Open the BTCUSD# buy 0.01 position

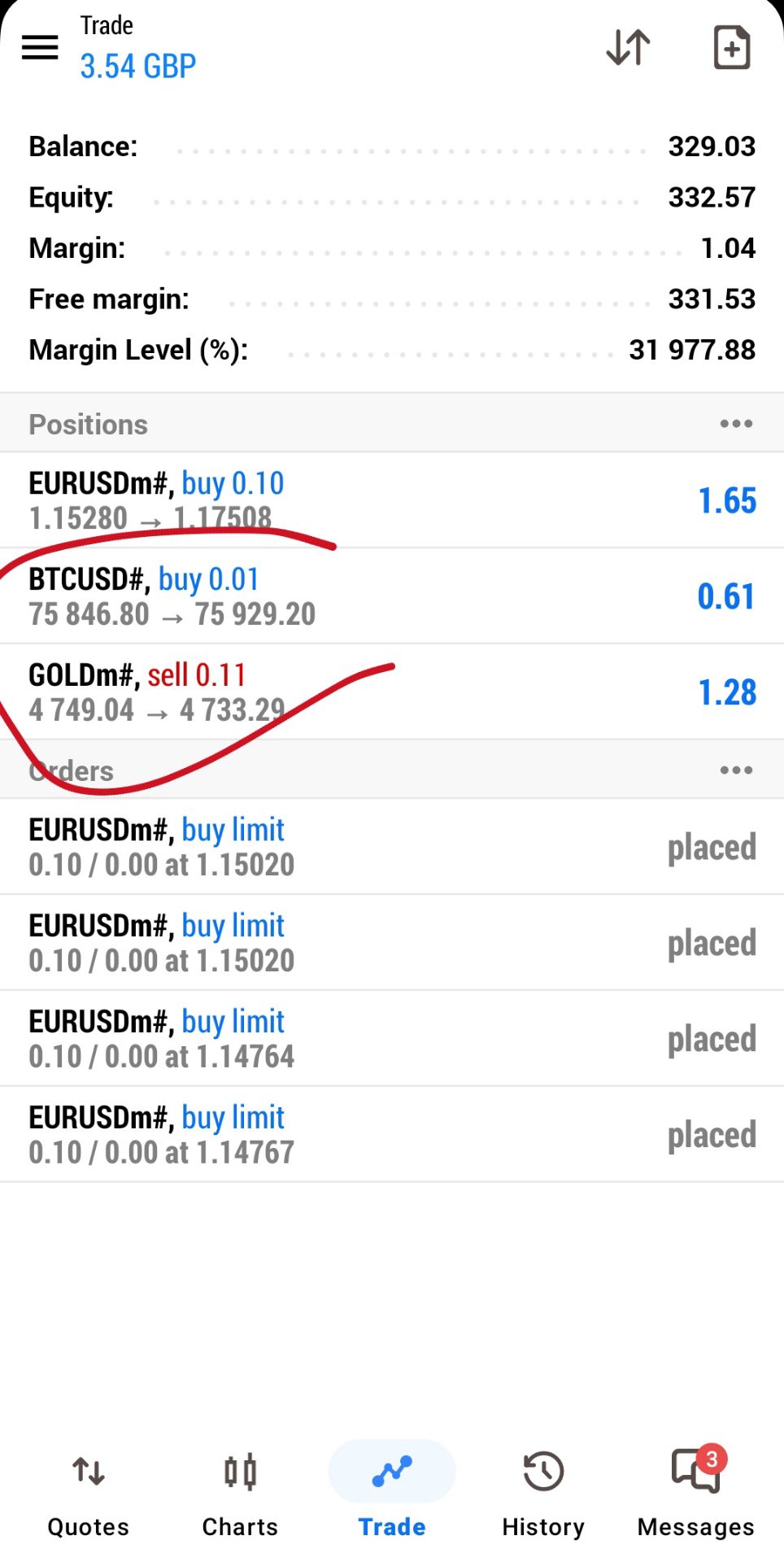click(392, 596)
